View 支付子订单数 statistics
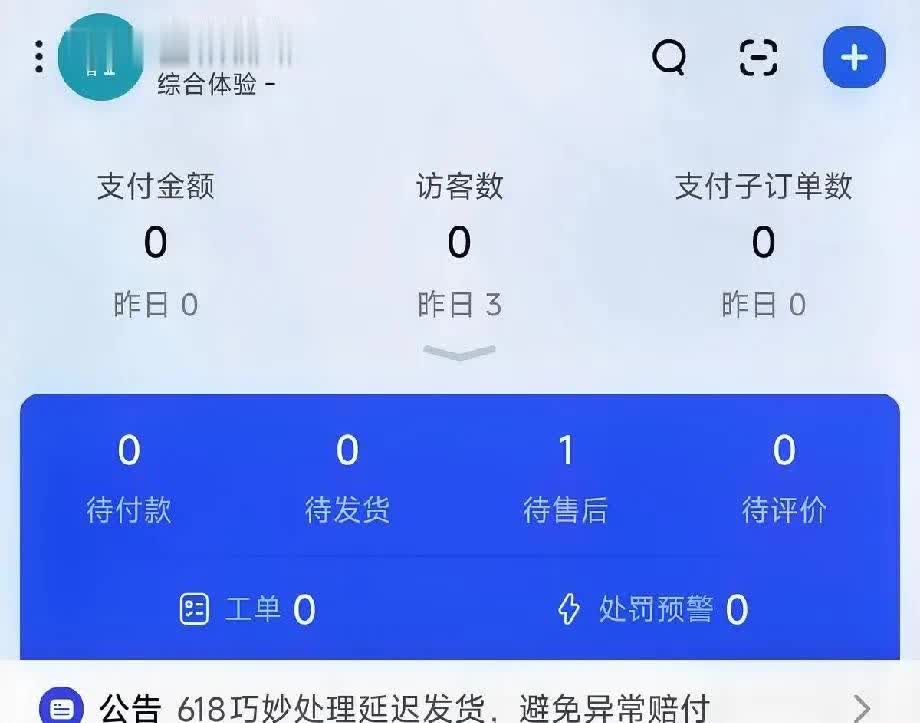The height and width of the screenshot is (723, 920). (763, 243)
